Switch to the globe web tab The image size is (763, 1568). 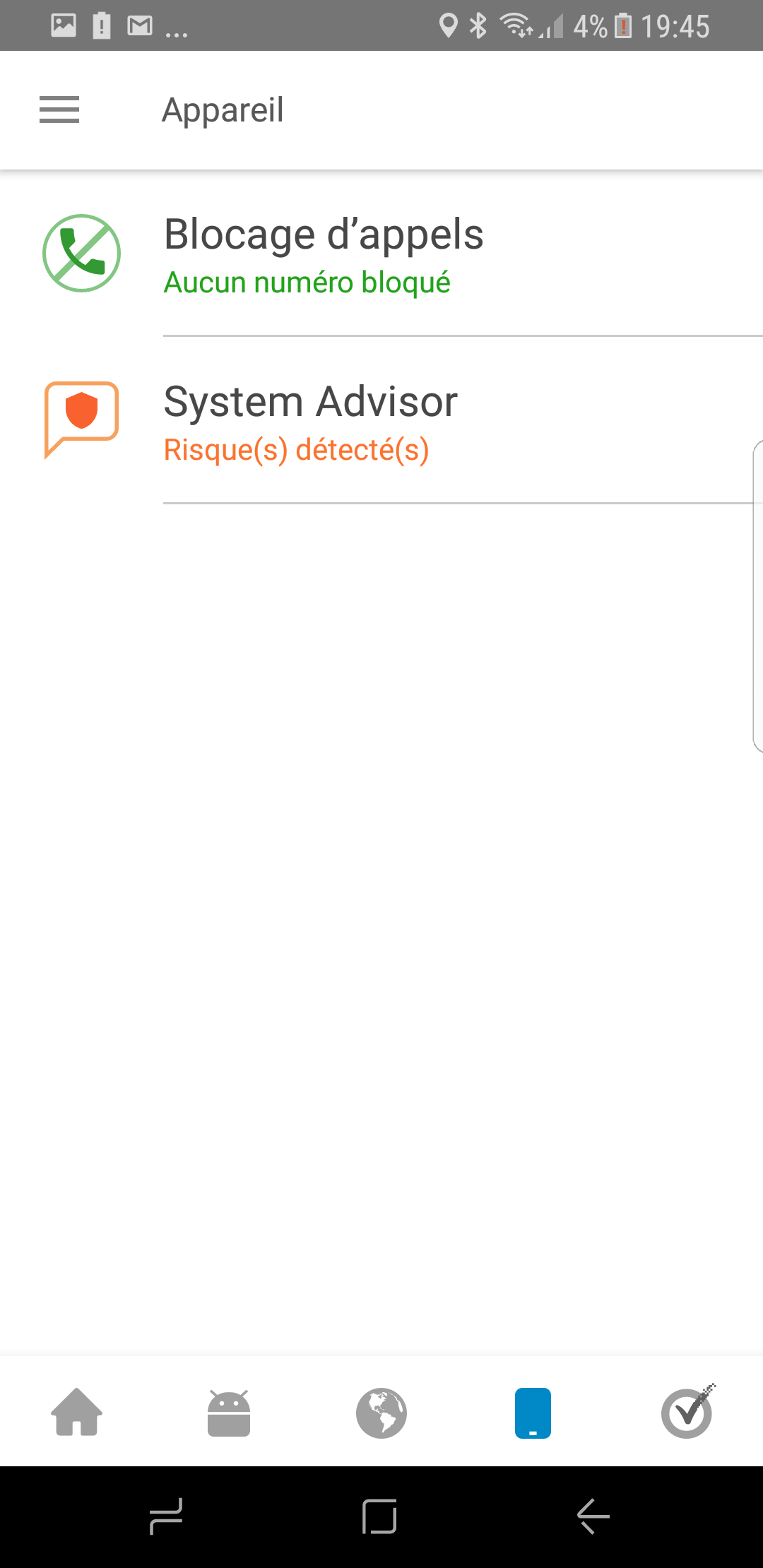(x=381, y=1413)
